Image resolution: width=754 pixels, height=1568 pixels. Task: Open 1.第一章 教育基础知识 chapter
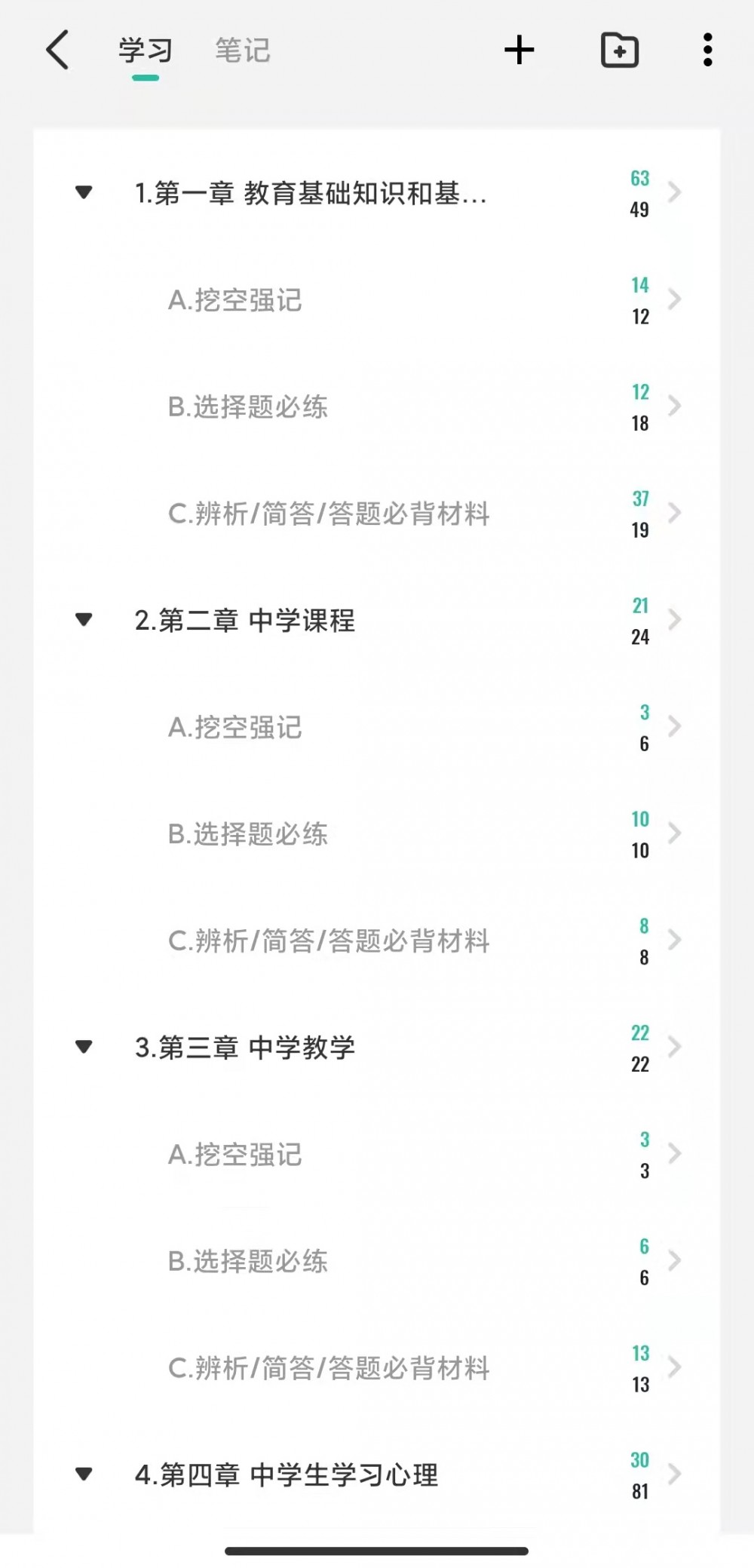coord(377,193)
